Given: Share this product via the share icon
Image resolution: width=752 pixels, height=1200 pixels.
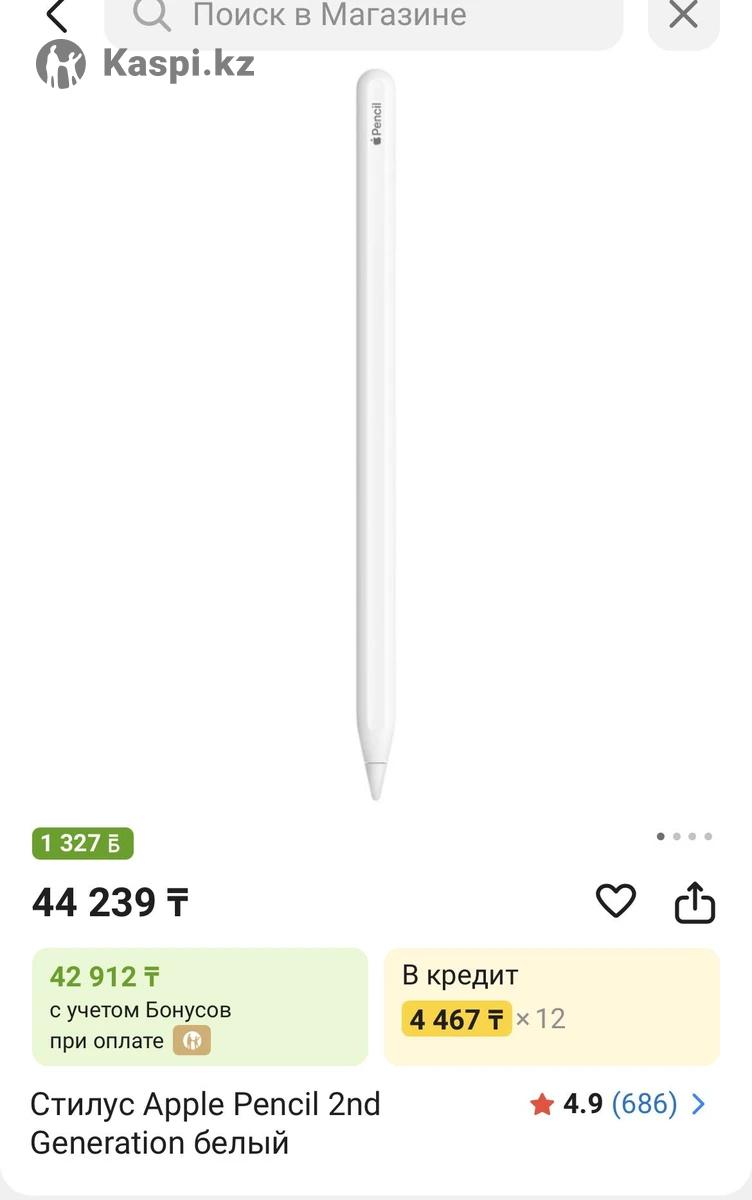Looking at the screenshot, I should coord(695,902).
